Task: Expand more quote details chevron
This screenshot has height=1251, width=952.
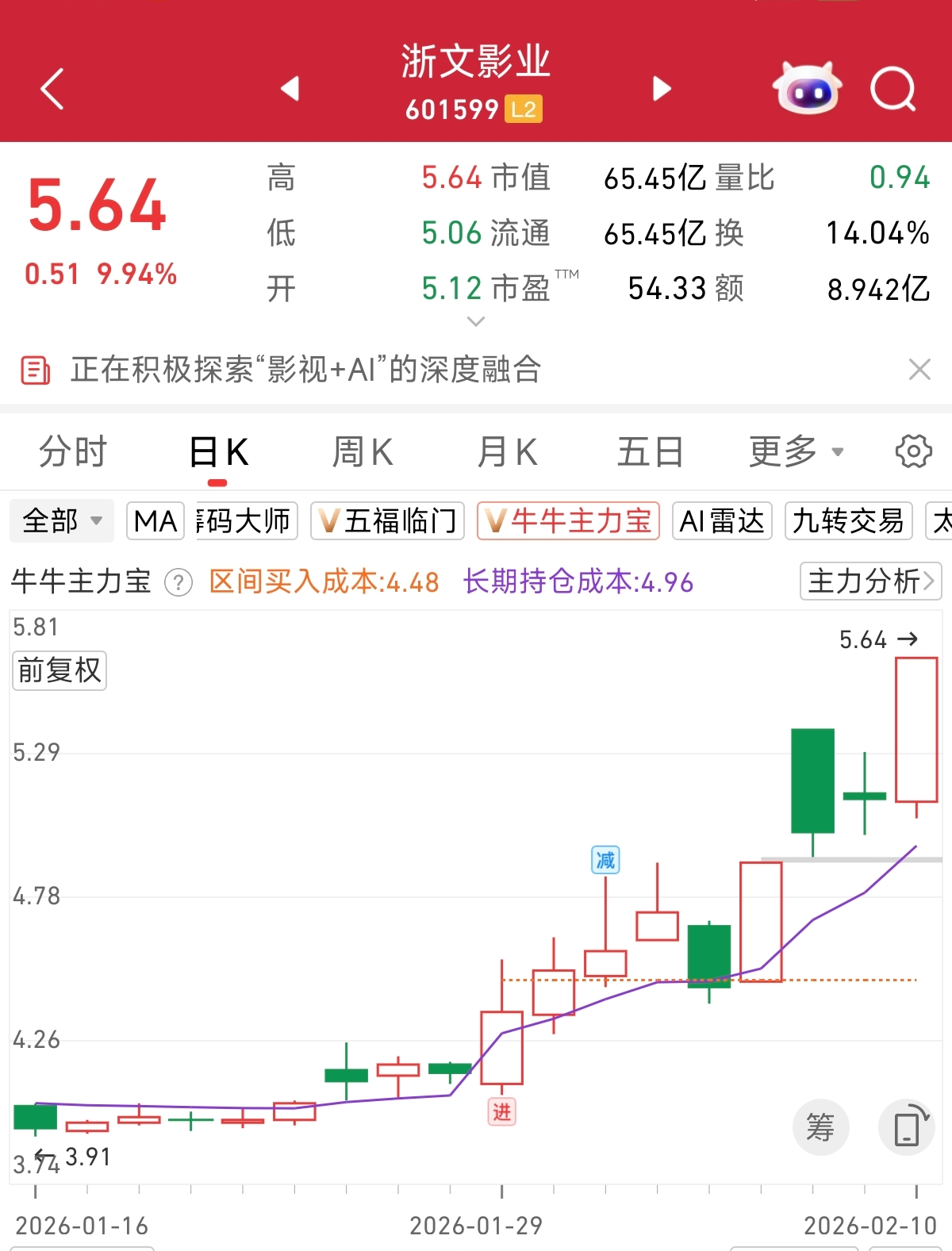Action: point(476,321)
